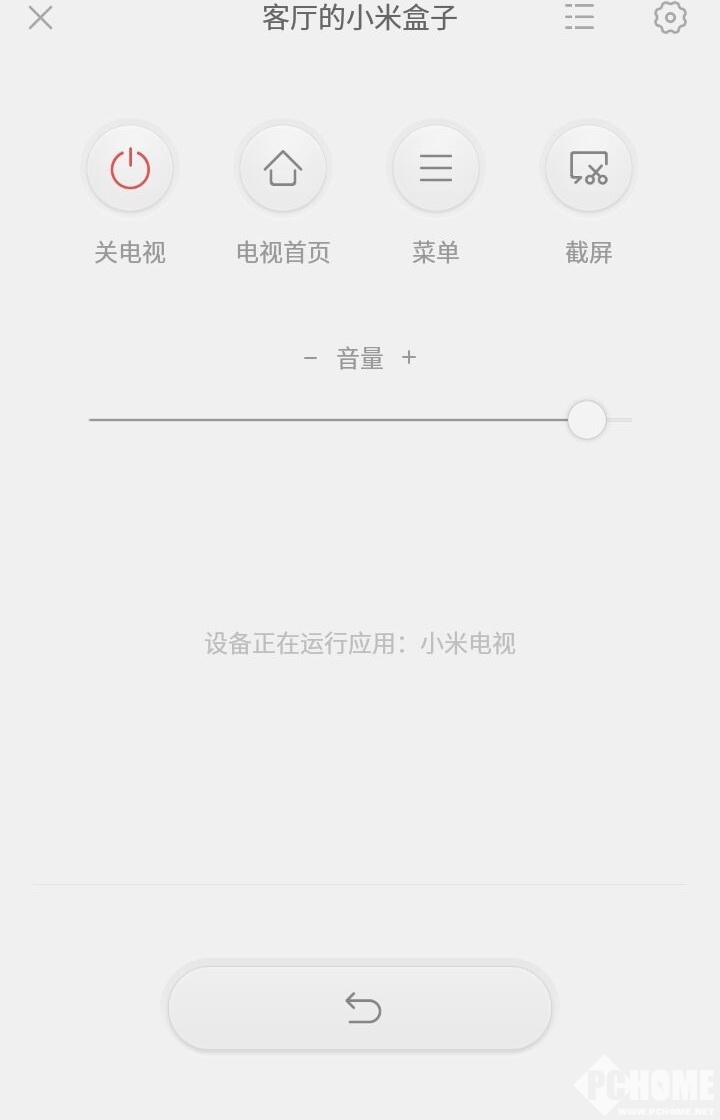
Task: Tap the 音量 volume label
Action: pyautogui.click(x=358, y=357)
